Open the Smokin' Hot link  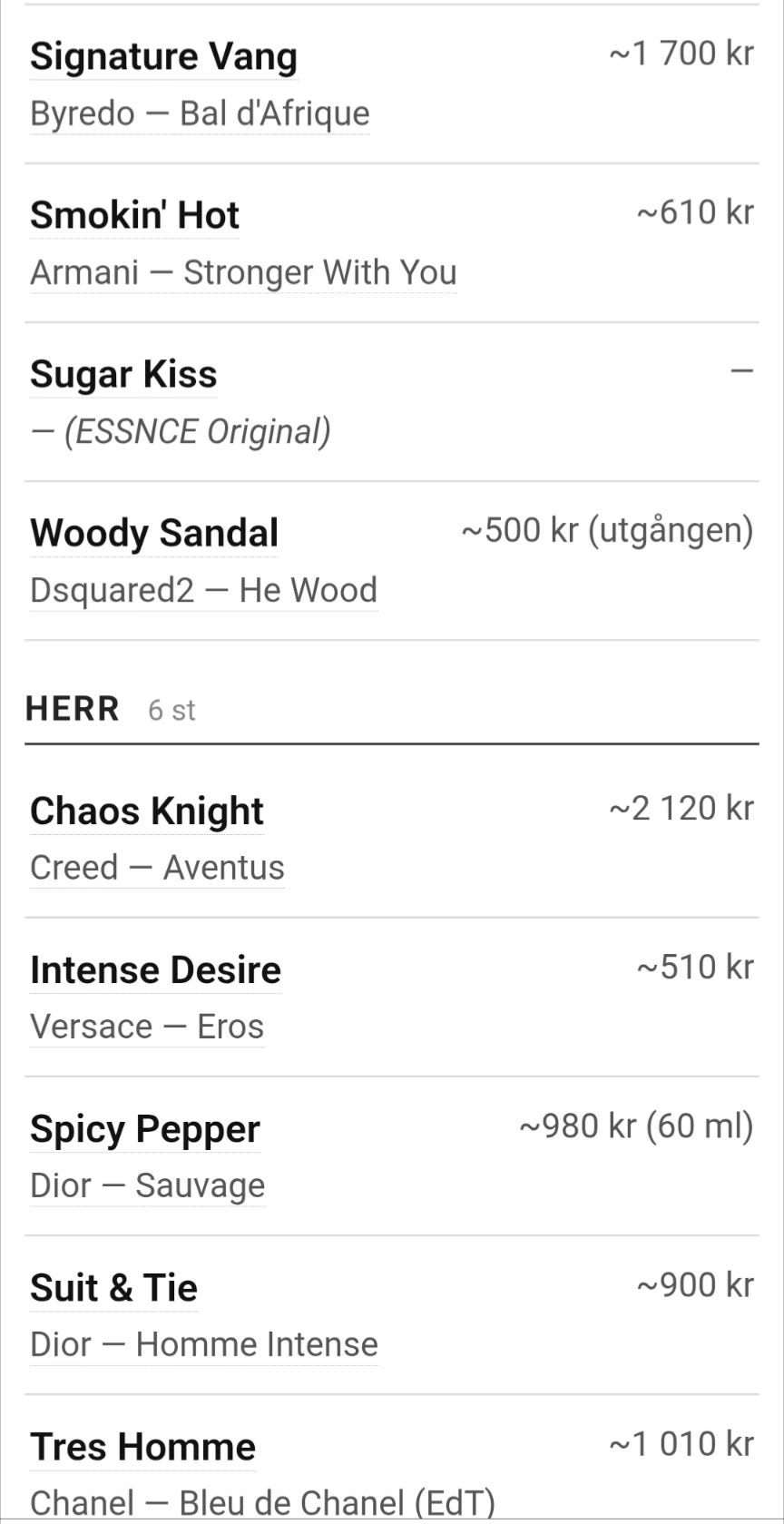134,216
